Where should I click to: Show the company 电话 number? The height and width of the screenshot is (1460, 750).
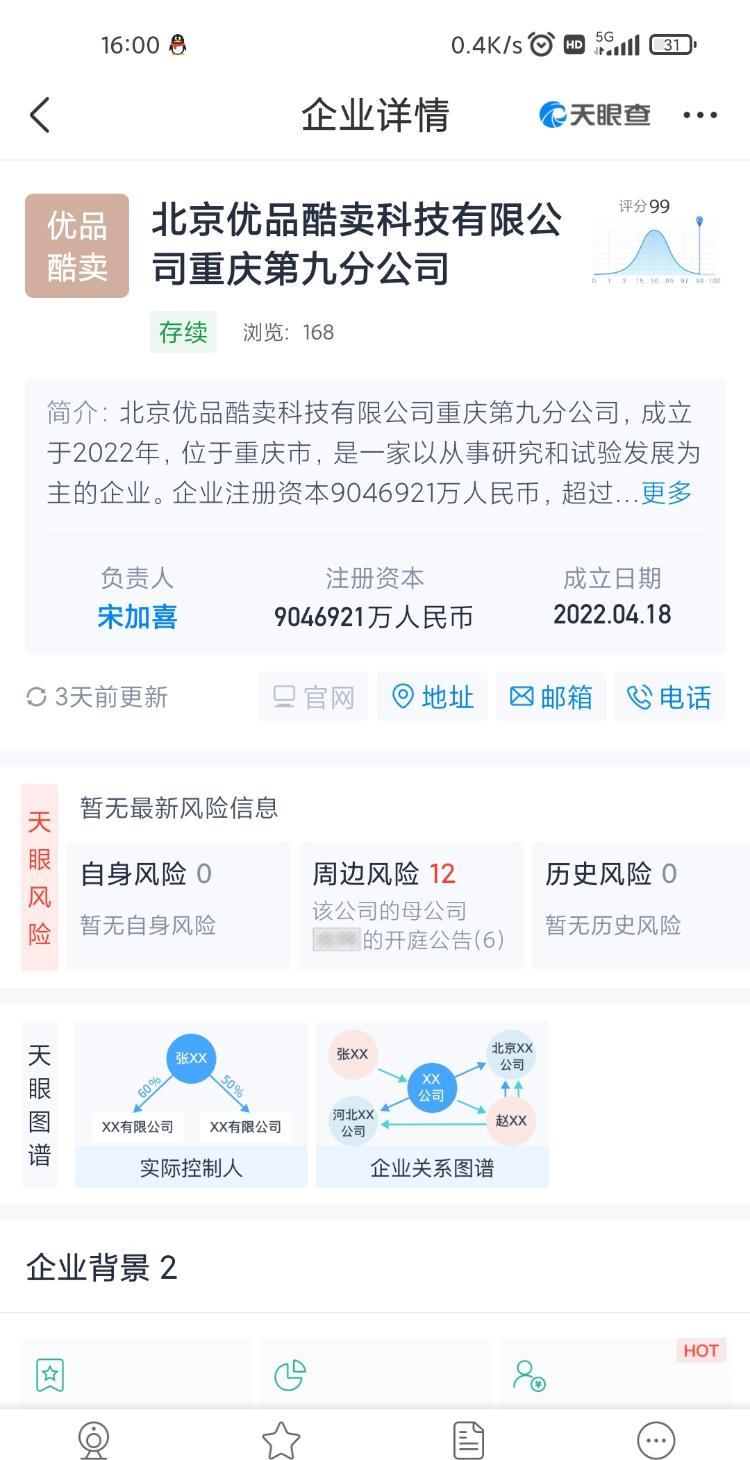click(x=669, y=697)
